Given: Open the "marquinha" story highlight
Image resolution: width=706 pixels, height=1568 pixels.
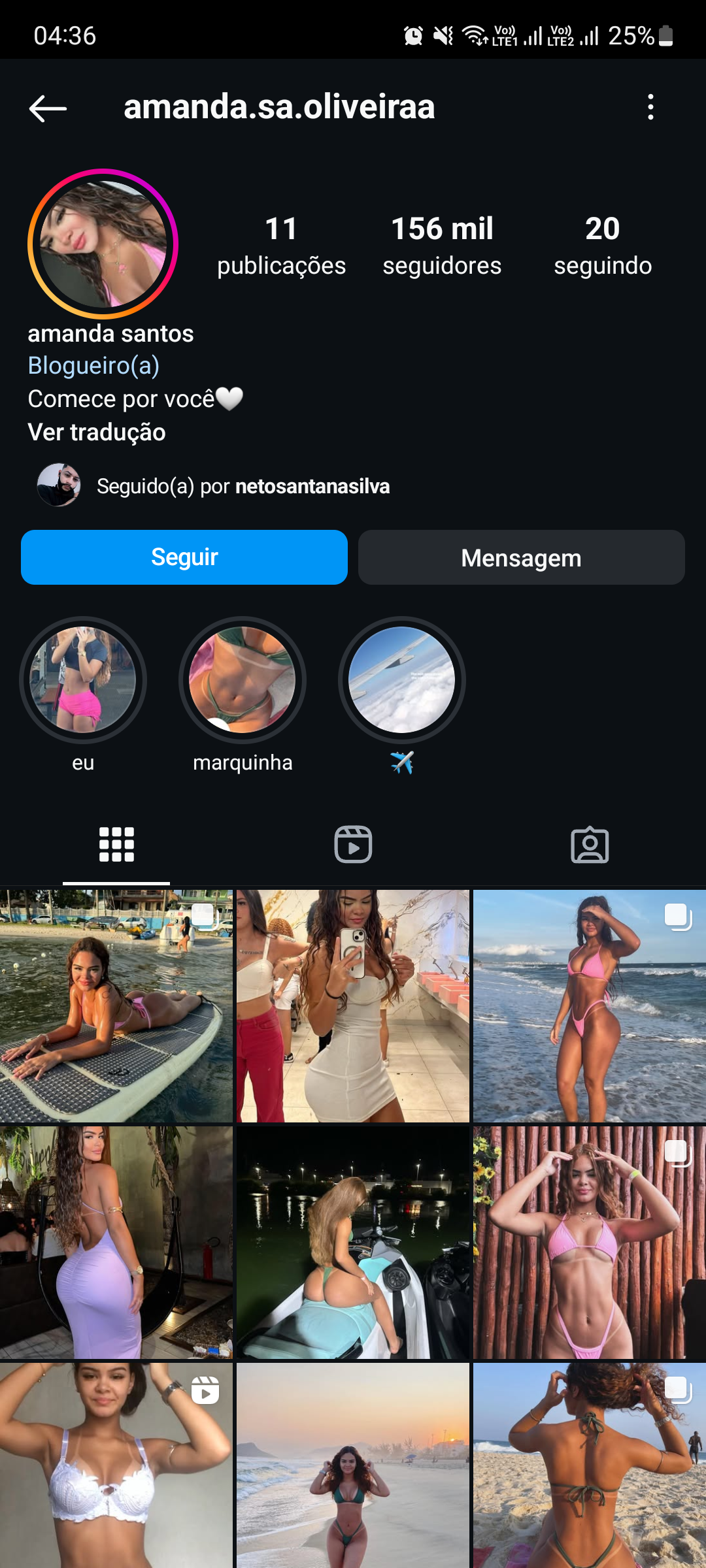Looking at the screenshot, I should click(x=243, y=680).
